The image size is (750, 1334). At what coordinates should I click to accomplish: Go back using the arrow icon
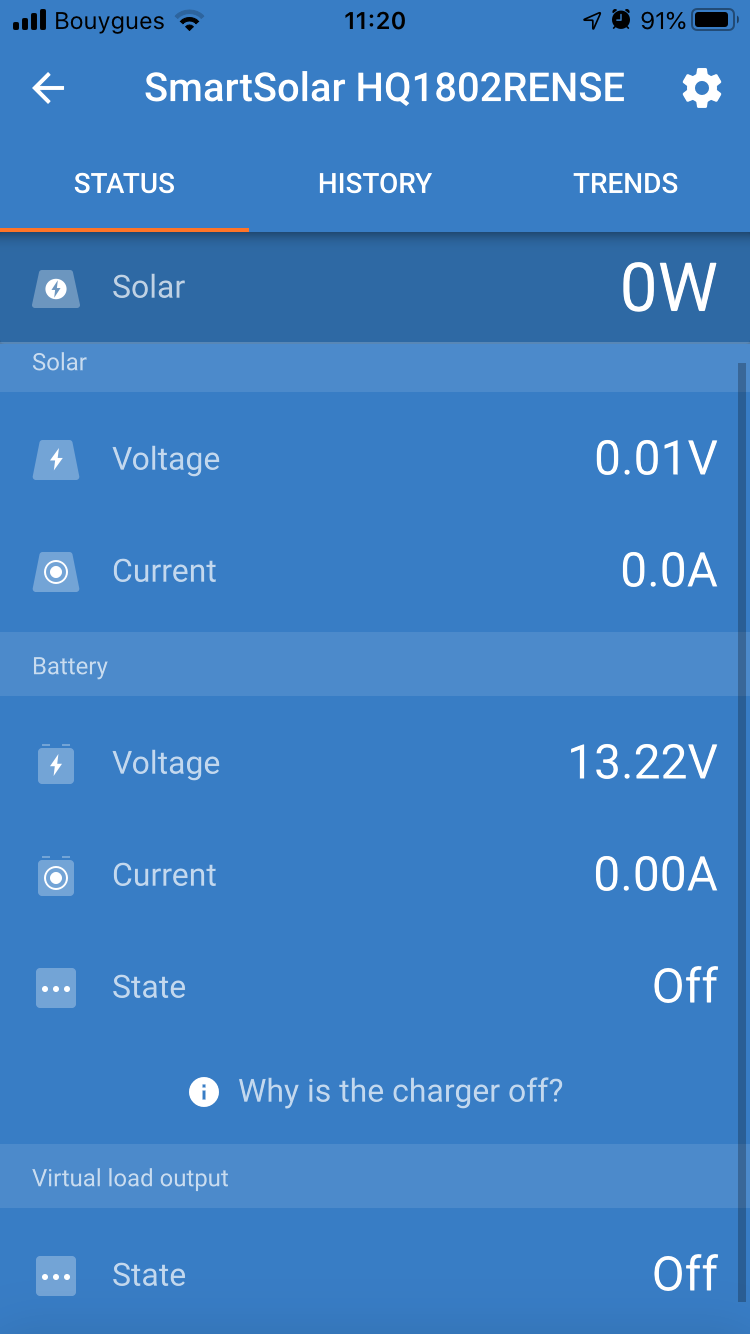48,88
